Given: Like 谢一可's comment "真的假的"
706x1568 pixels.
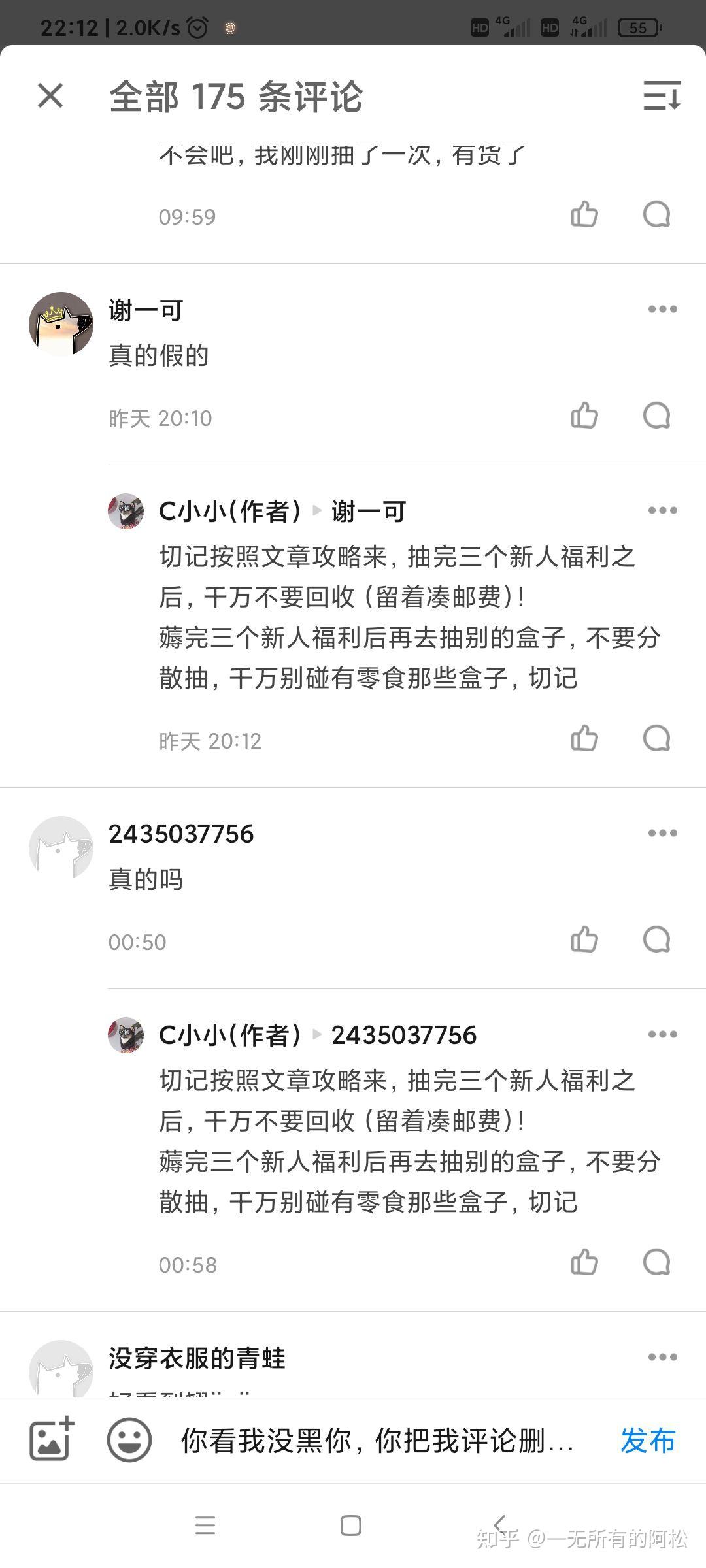Looking at the screenshot, I should [584, 416].
